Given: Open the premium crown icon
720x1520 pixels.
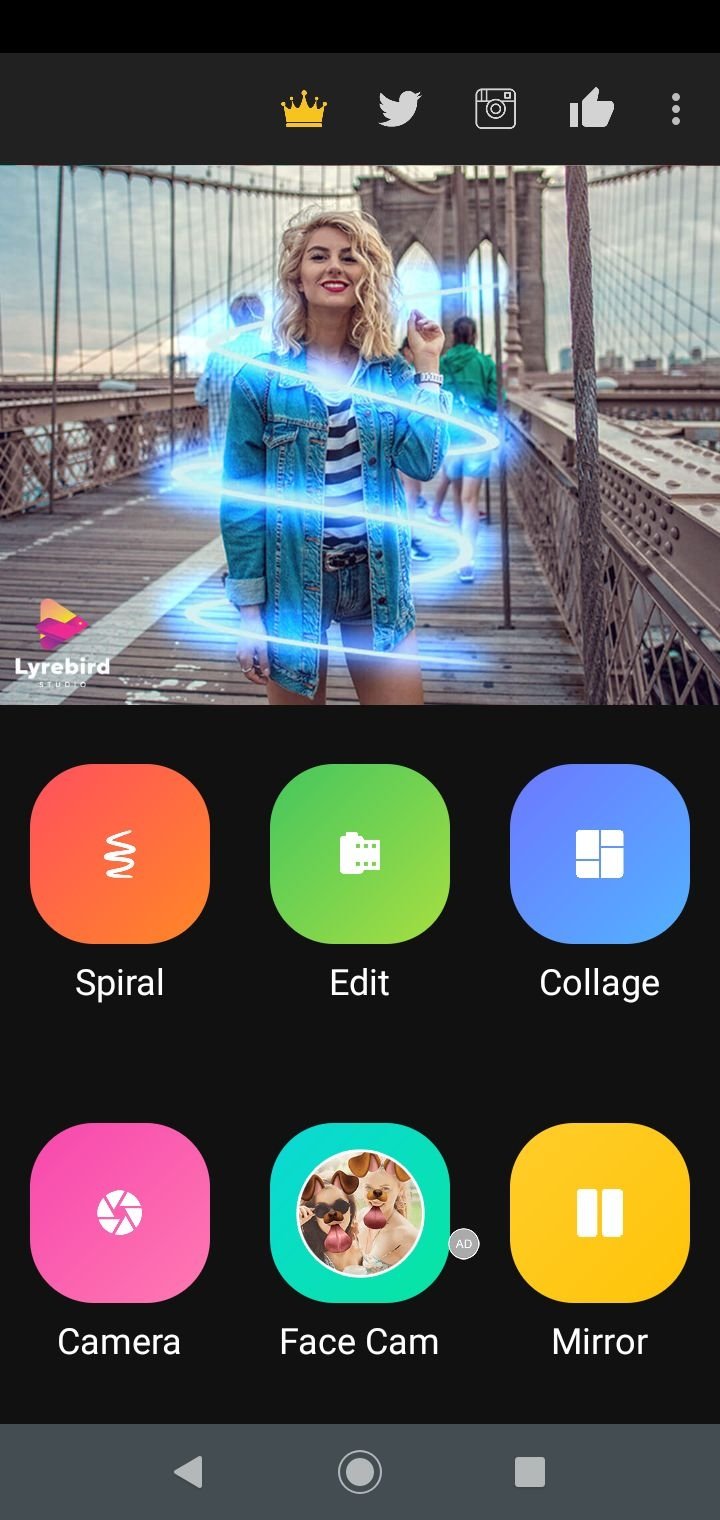Looking at the screenshot, I should [304, 109].
